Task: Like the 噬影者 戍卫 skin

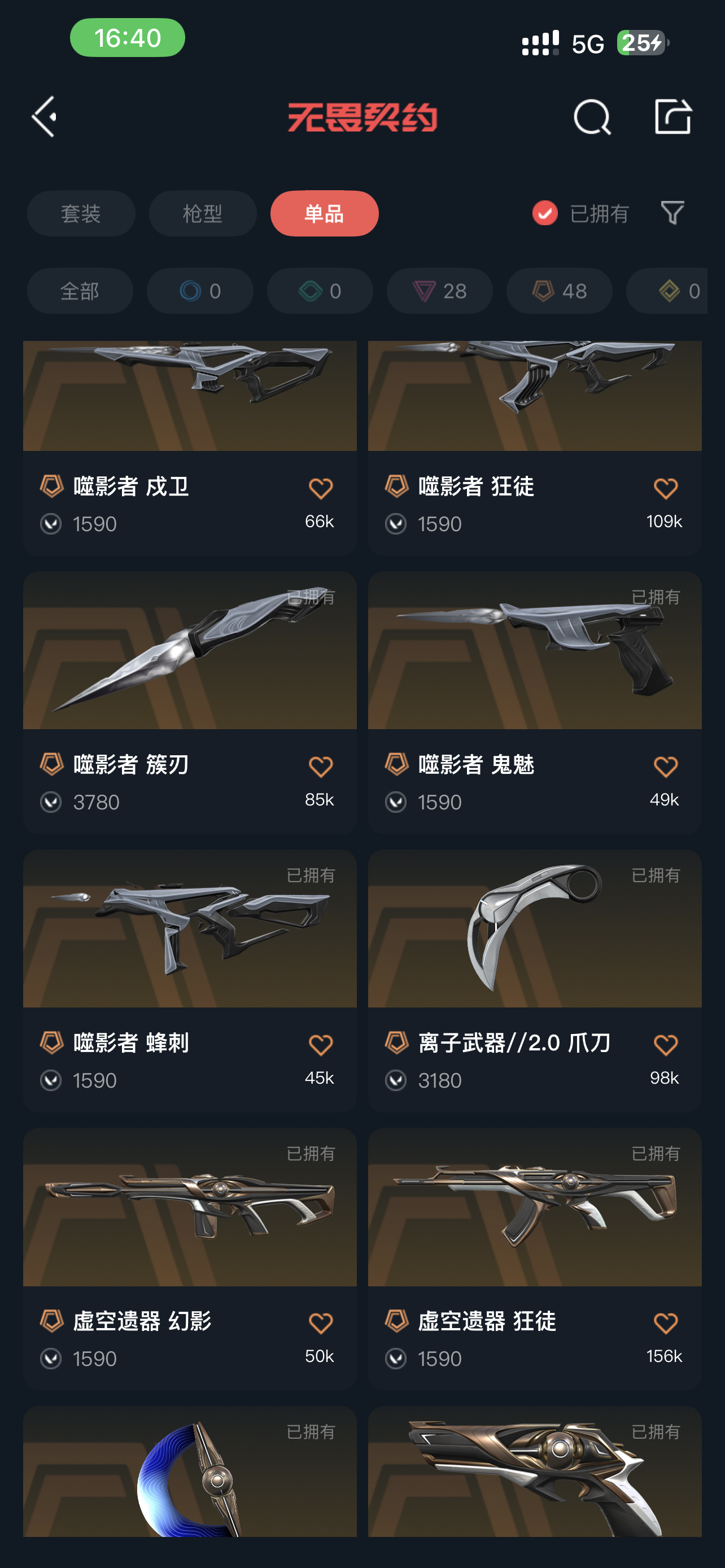Action: point(320,488)
